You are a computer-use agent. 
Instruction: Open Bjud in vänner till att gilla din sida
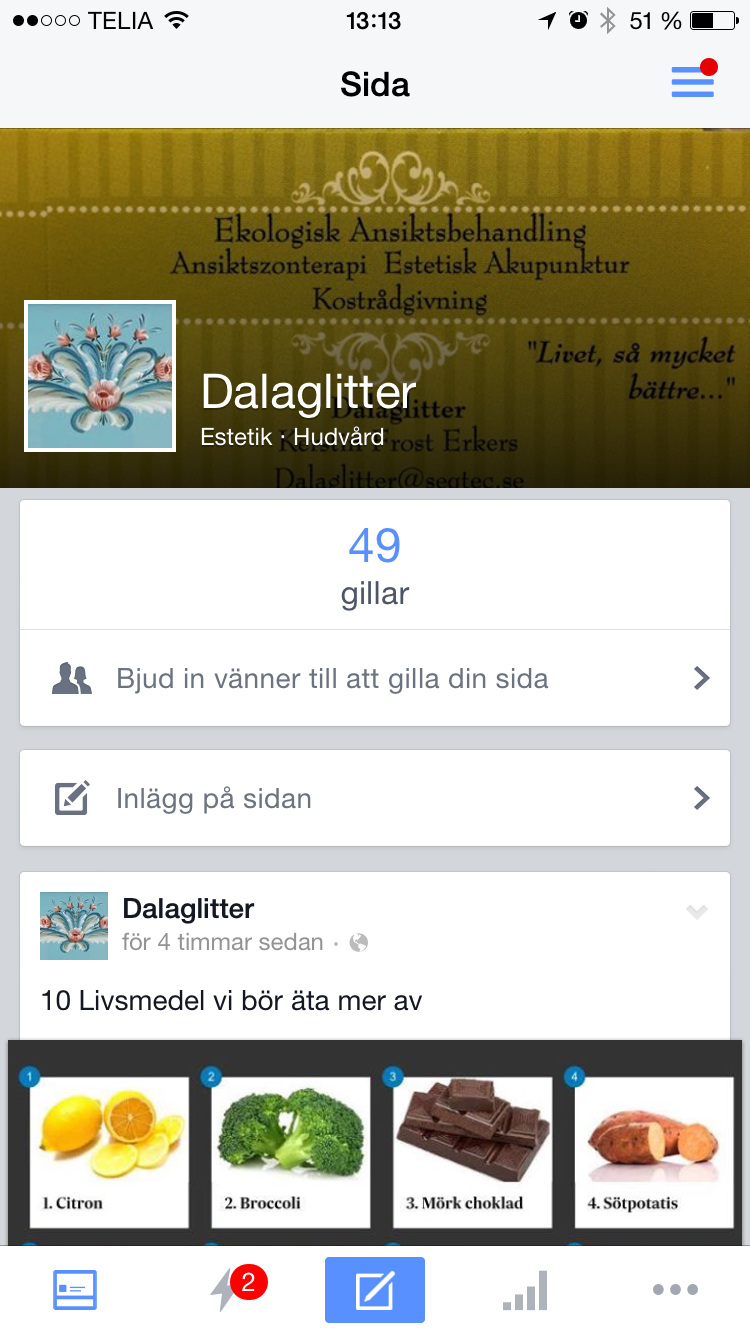[375, 679]
